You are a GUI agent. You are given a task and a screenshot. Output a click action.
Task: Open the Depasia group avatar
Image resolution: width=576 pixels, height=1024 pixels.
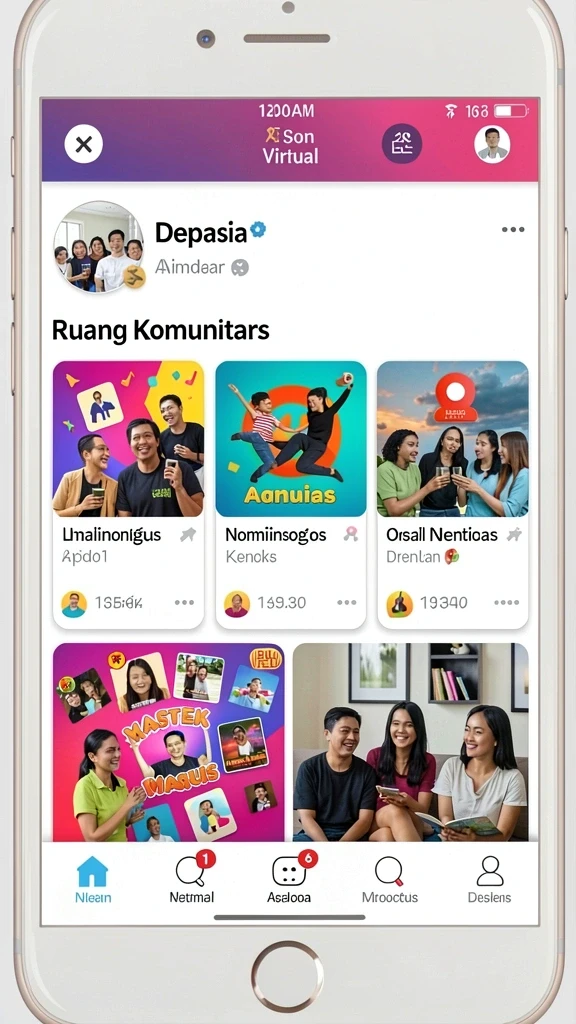click(99, 246)
